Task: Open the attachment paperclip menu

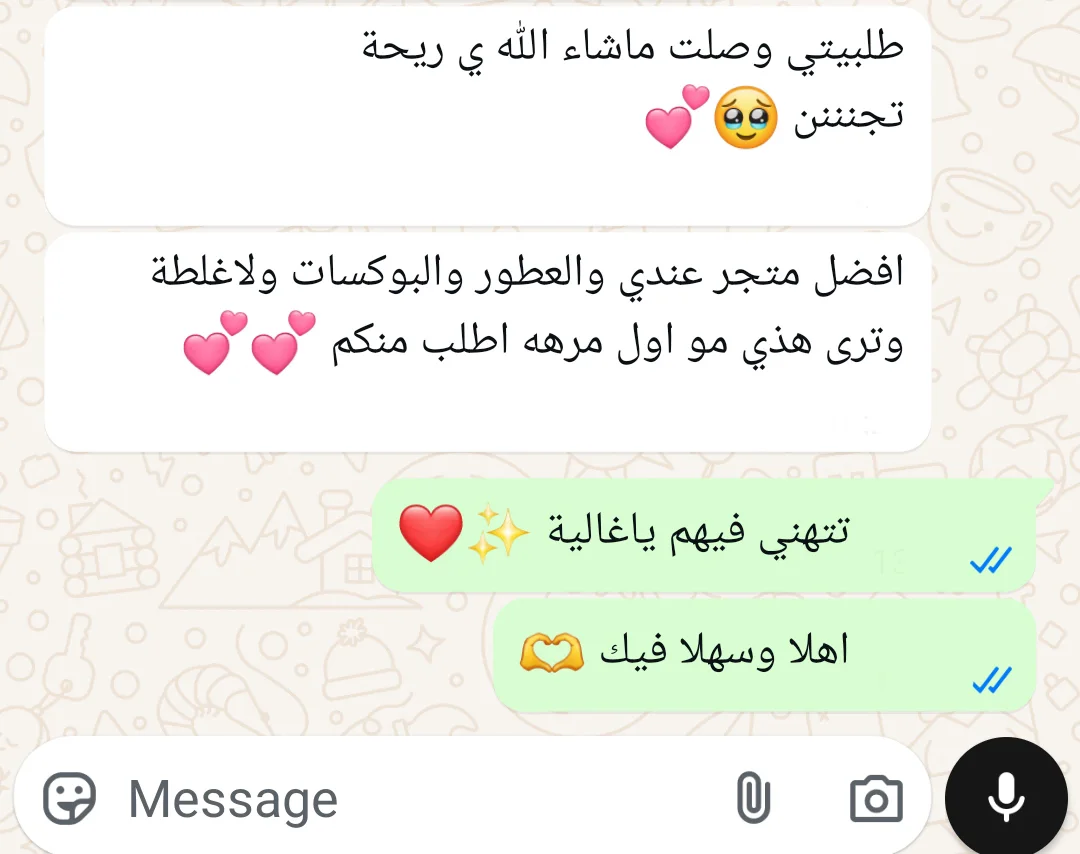Action: pyautogui.click(x=753, y=798)
